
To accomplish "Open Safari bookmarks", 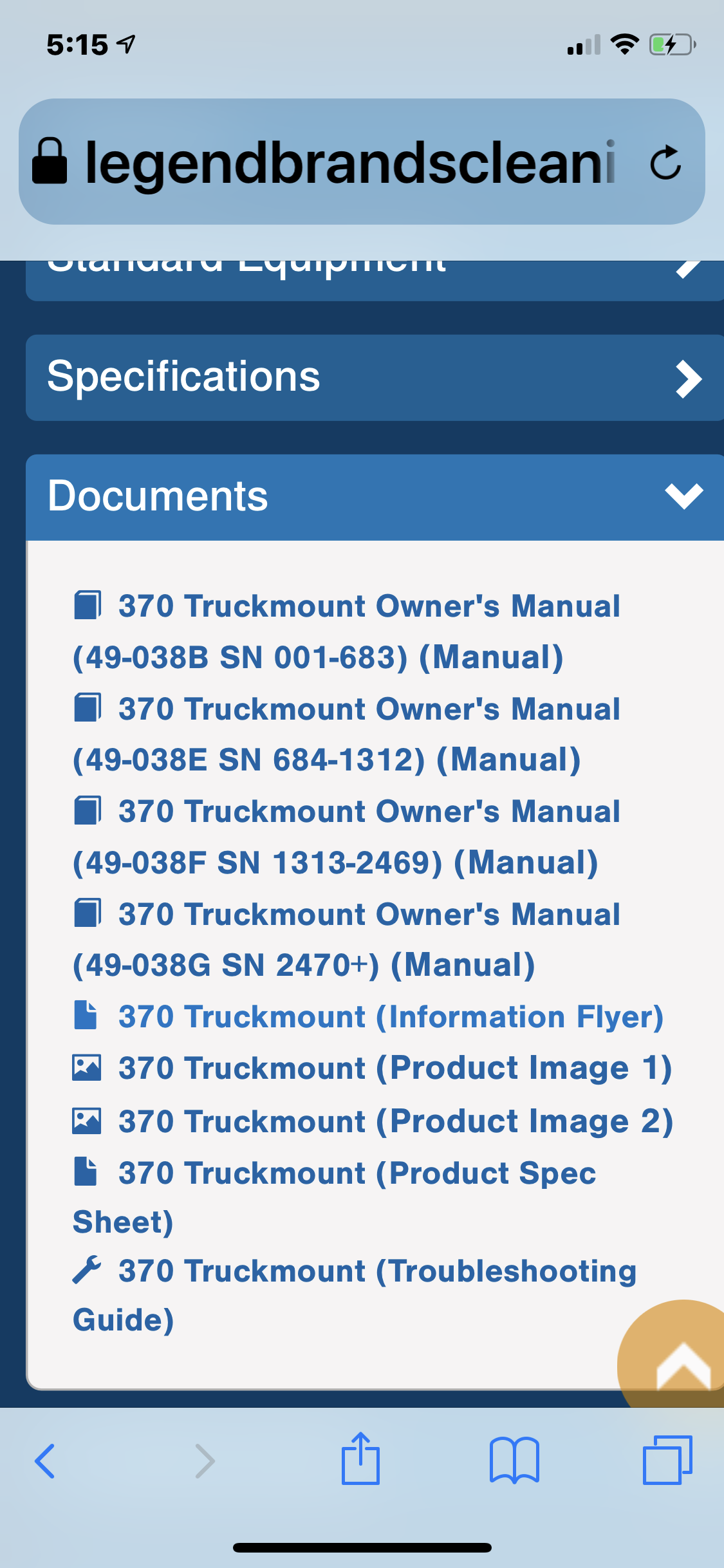I will point(514,1461).
